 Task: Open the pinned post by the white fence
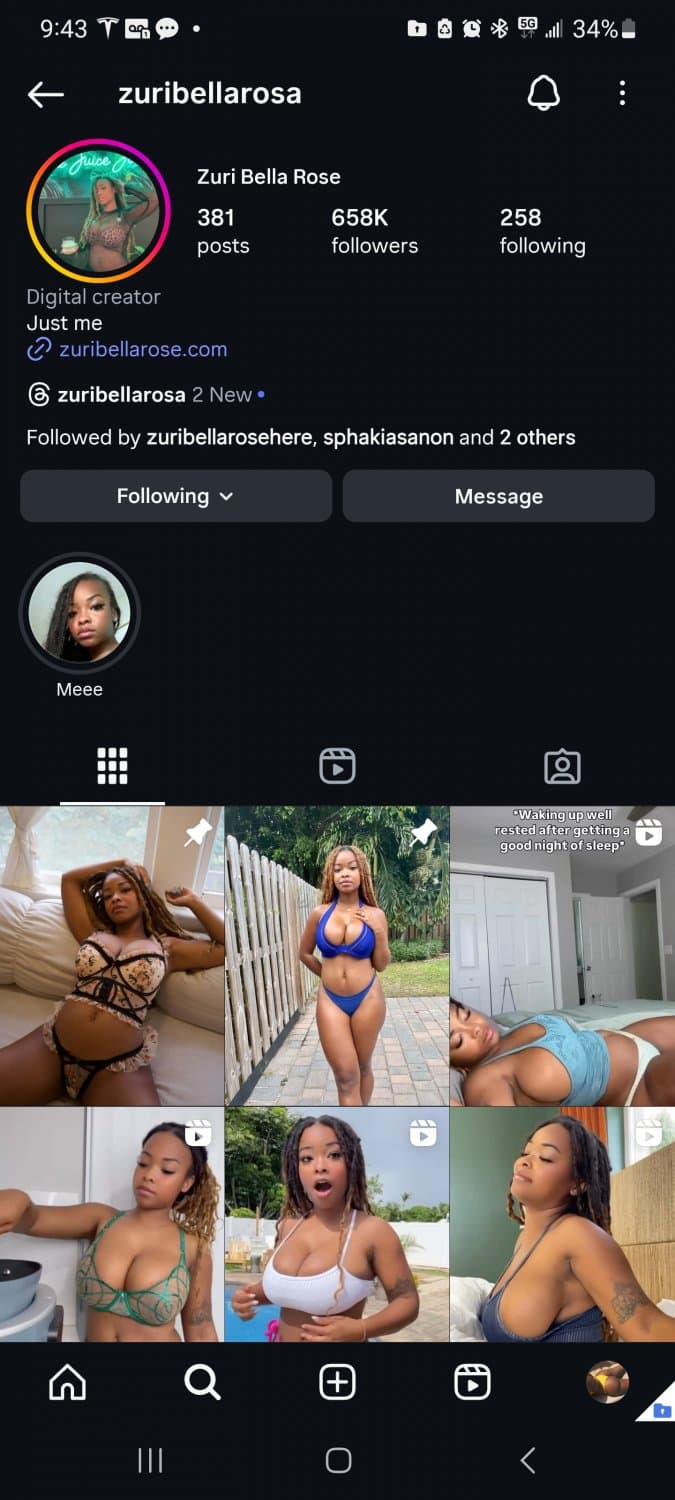(x=337, y=955)
